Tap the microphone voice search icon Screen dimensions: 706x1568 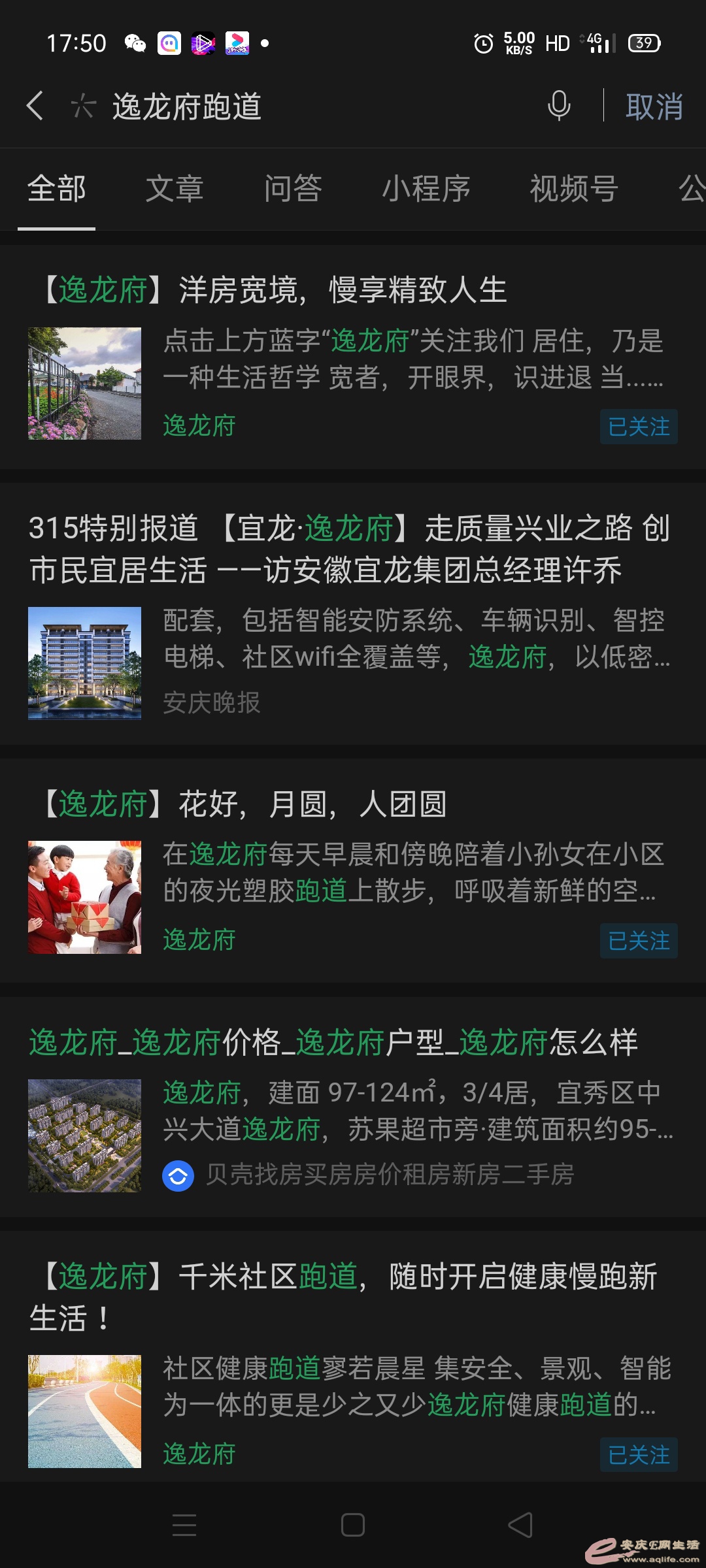point(559,106)
